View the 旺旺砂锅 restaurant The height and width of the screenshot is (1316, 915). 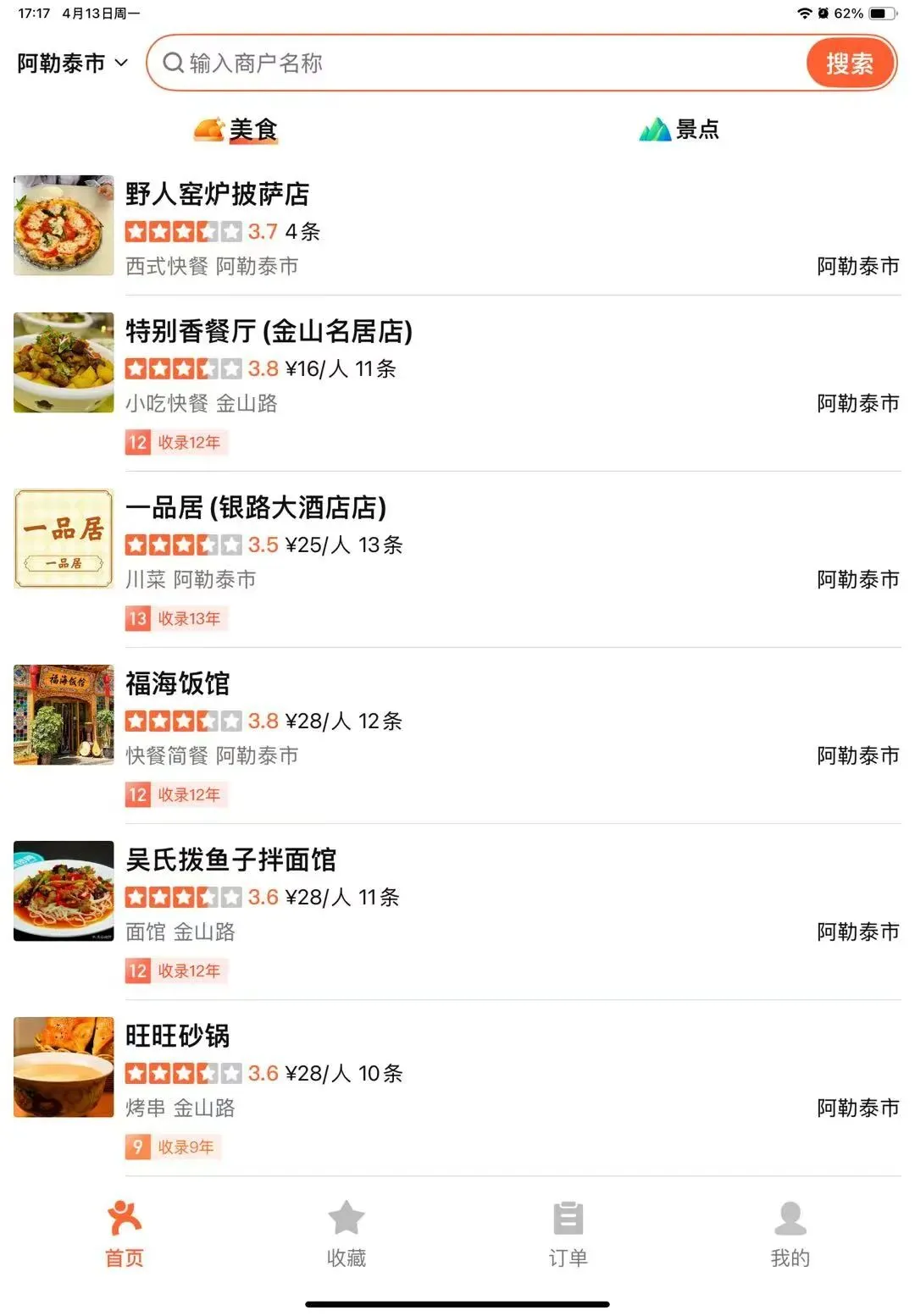pyautogui.click(x=177, y=1037)
